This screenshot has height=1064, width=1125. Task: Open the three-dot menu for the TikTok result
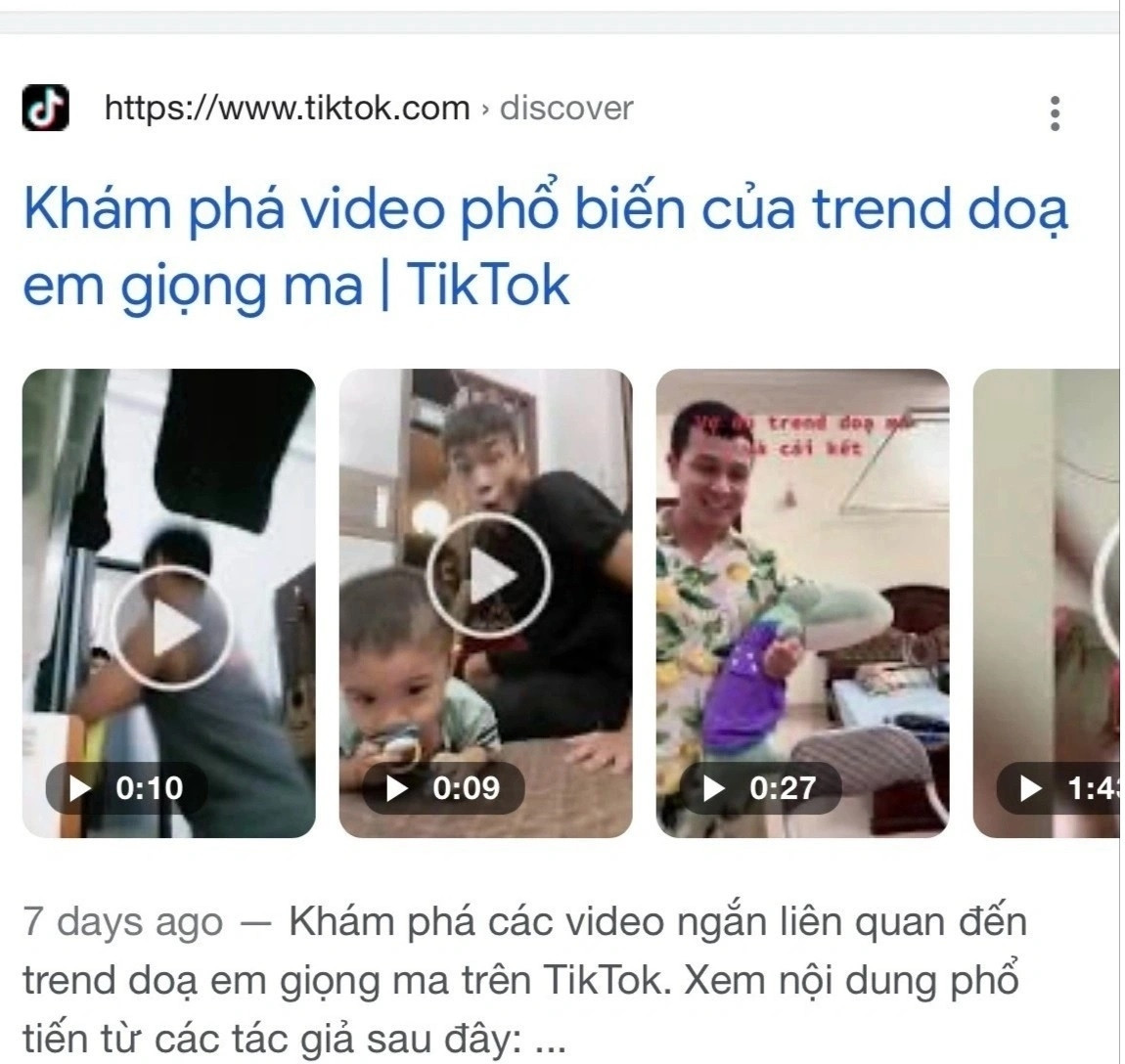pyautogui.click(x=1055, y=113)
